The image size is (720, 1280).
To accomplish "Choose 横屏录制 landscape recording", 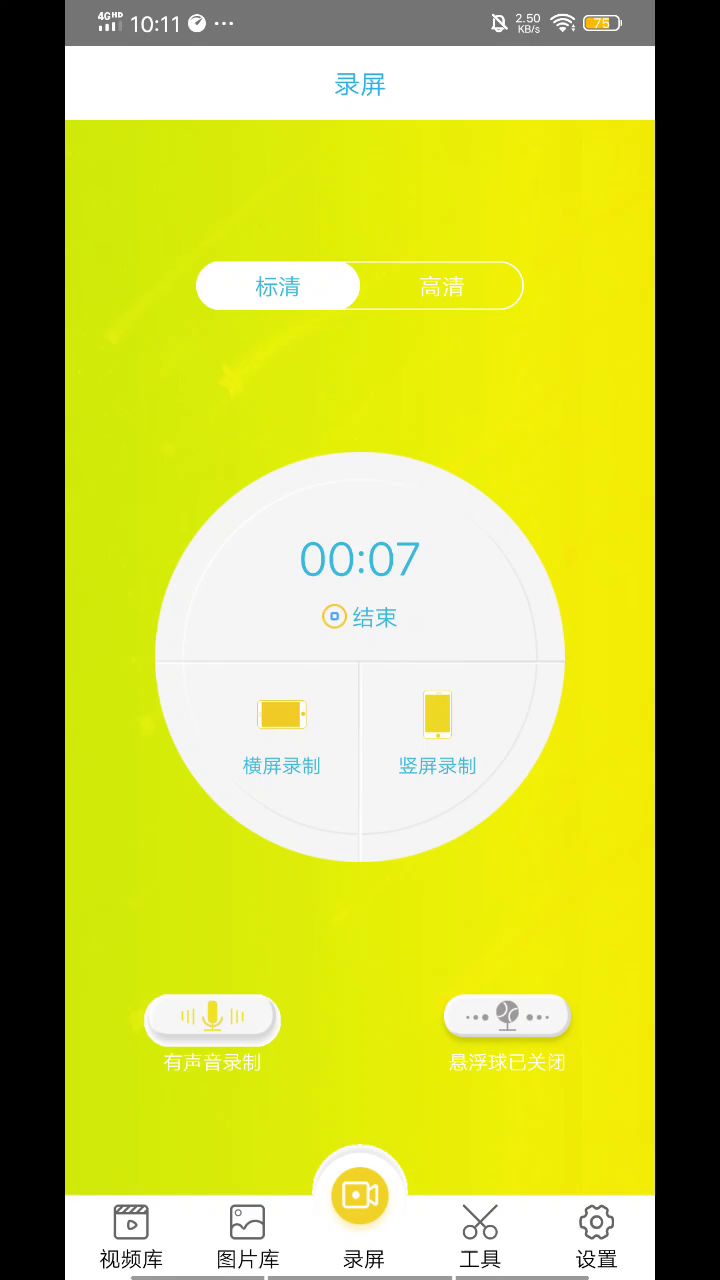I will point(282,737).
